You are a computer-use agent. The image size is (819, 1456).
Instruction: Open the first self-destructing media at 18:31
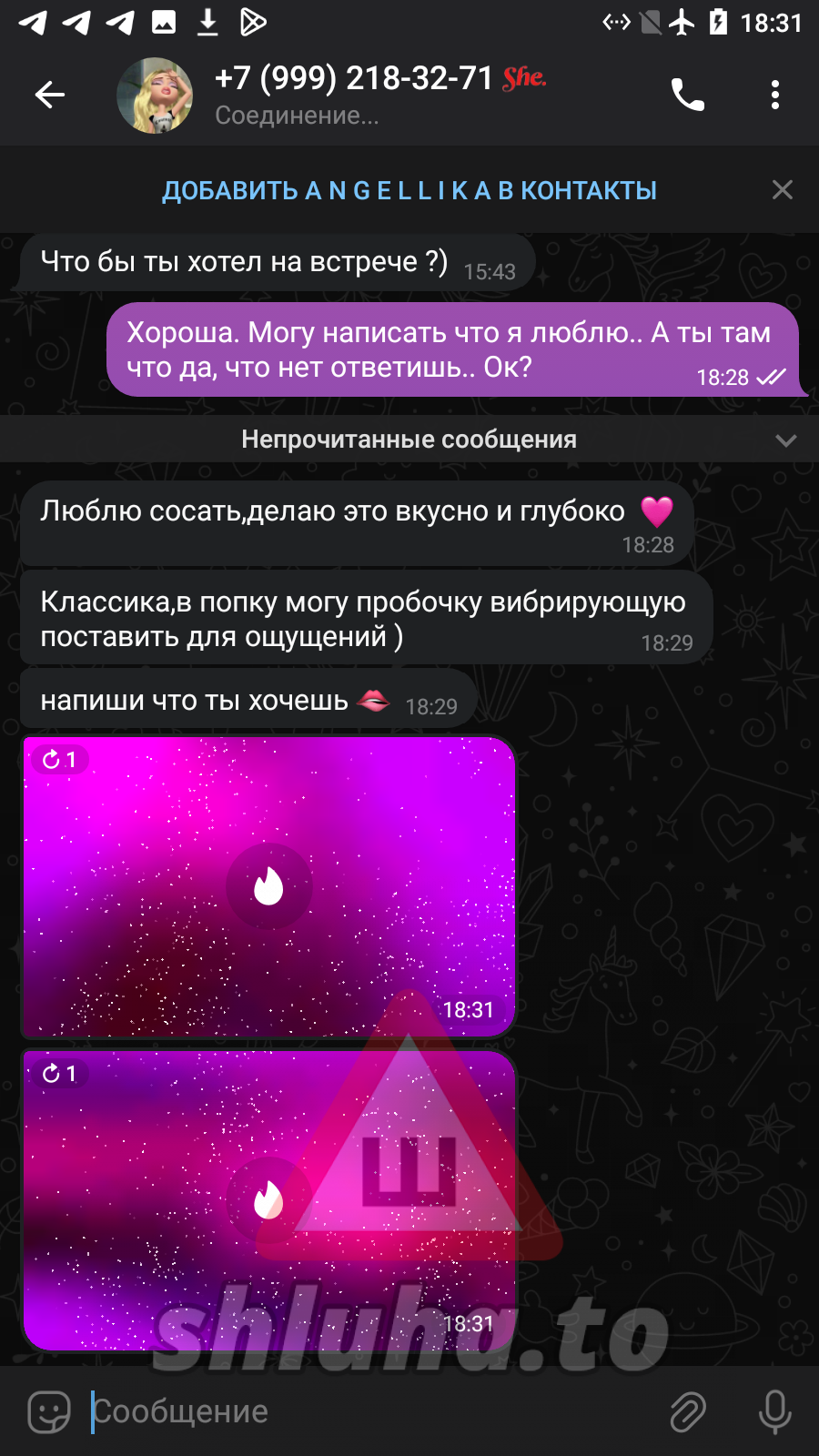268,886
